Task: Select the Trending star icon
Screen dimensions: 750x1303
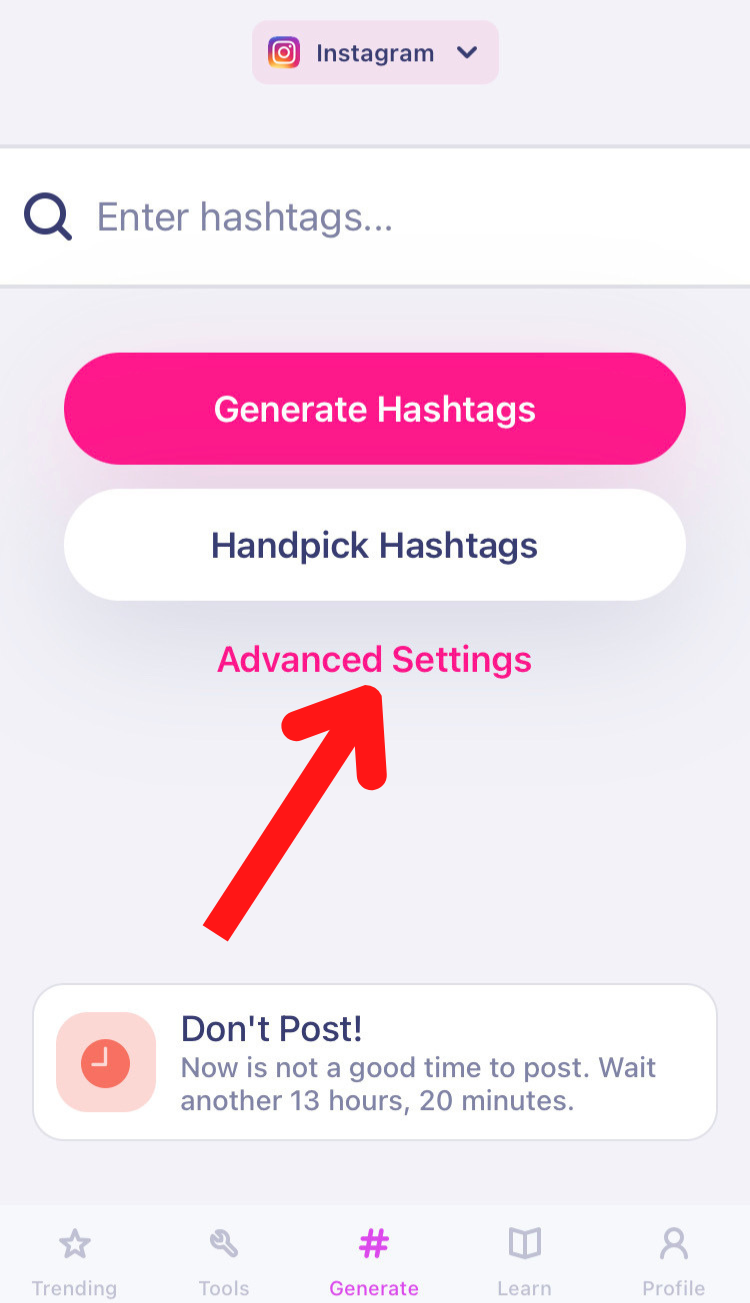Action: tap(75, 1243)
